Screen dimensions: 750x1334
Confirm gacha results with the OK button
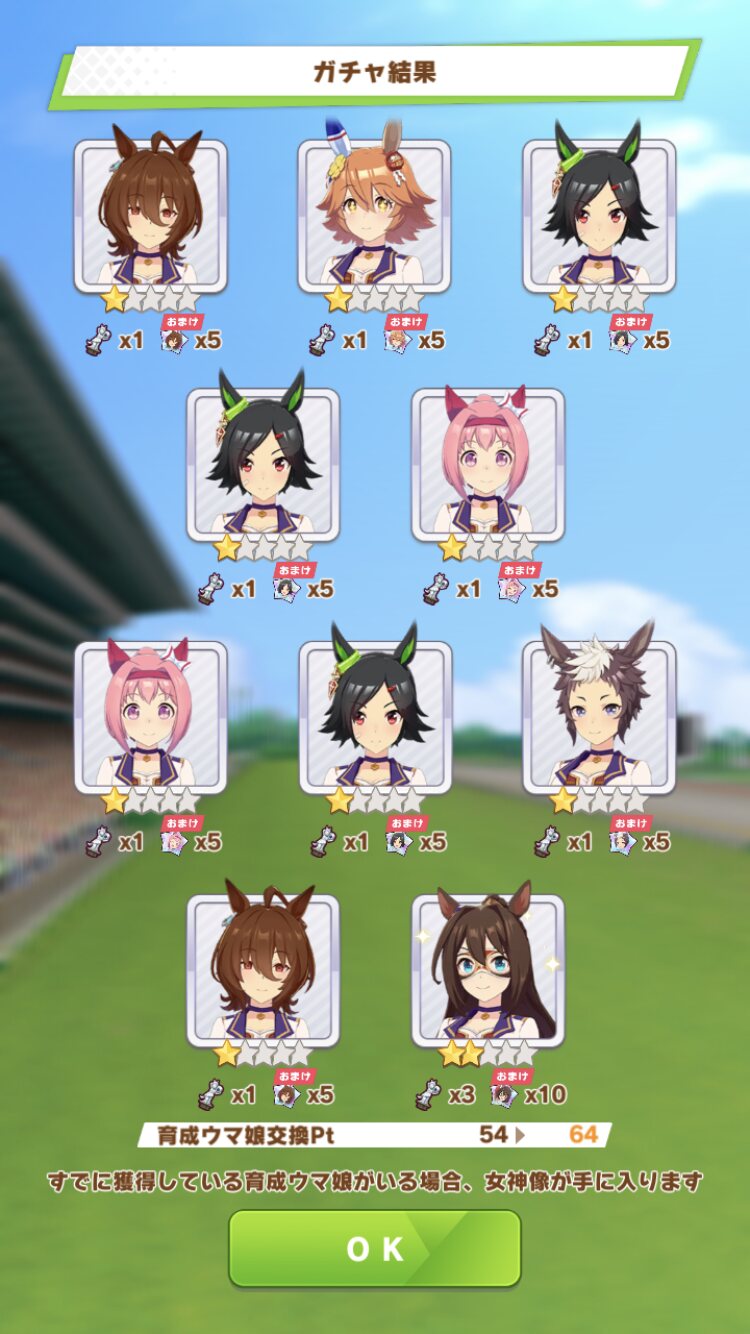pyautogui.click(x=375, y=1248)
